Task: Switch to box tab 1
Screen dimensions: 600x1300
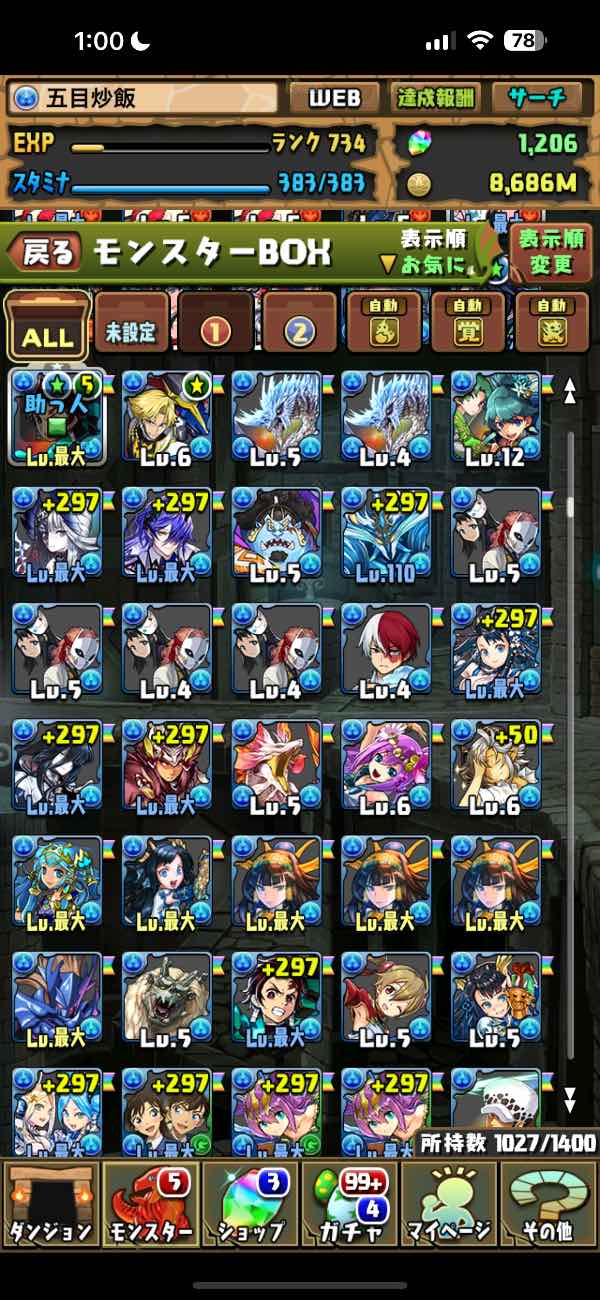Action: coord(216,324)
